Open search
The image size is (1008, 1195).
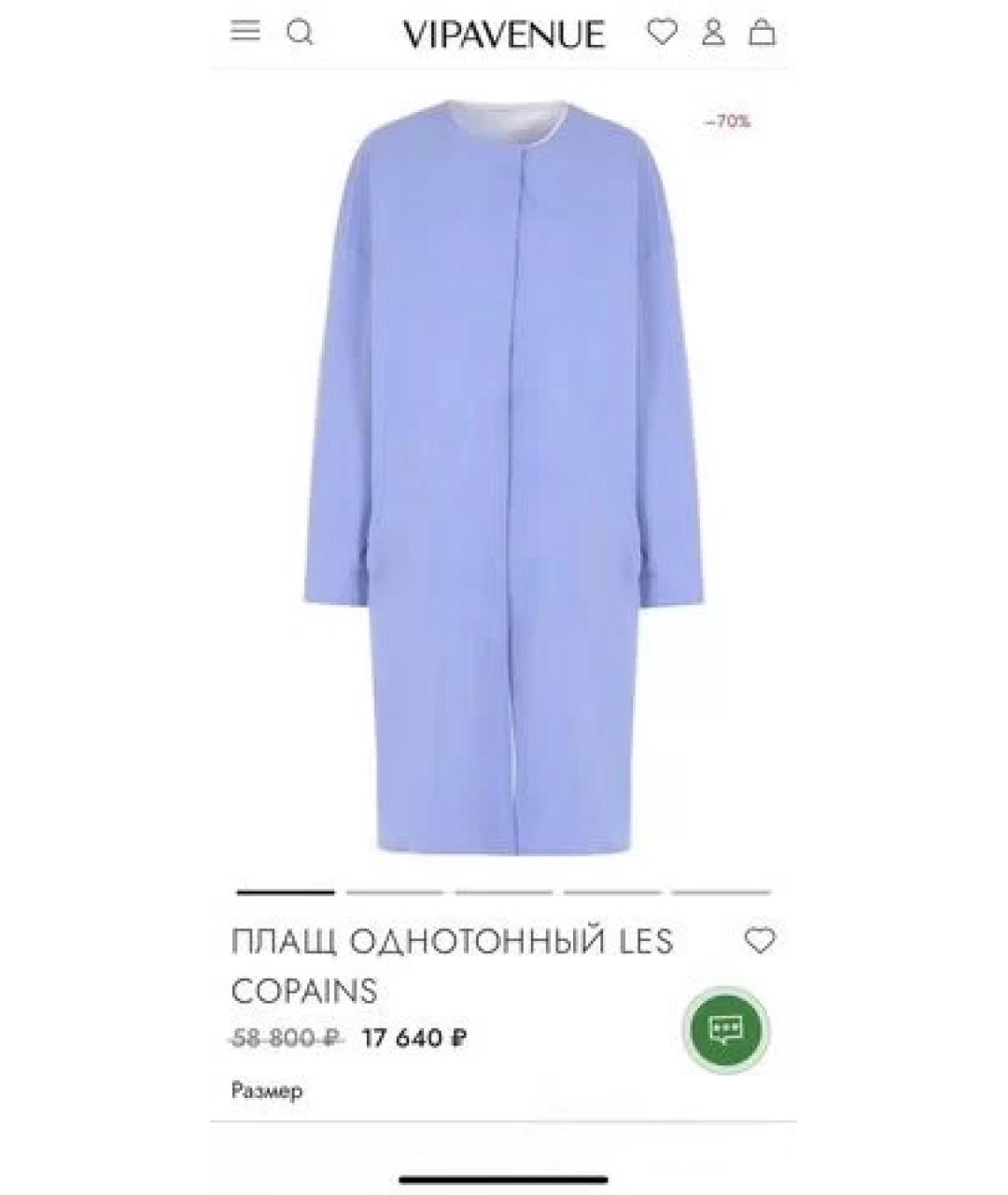pyautogui.click(x=300, y=33)
